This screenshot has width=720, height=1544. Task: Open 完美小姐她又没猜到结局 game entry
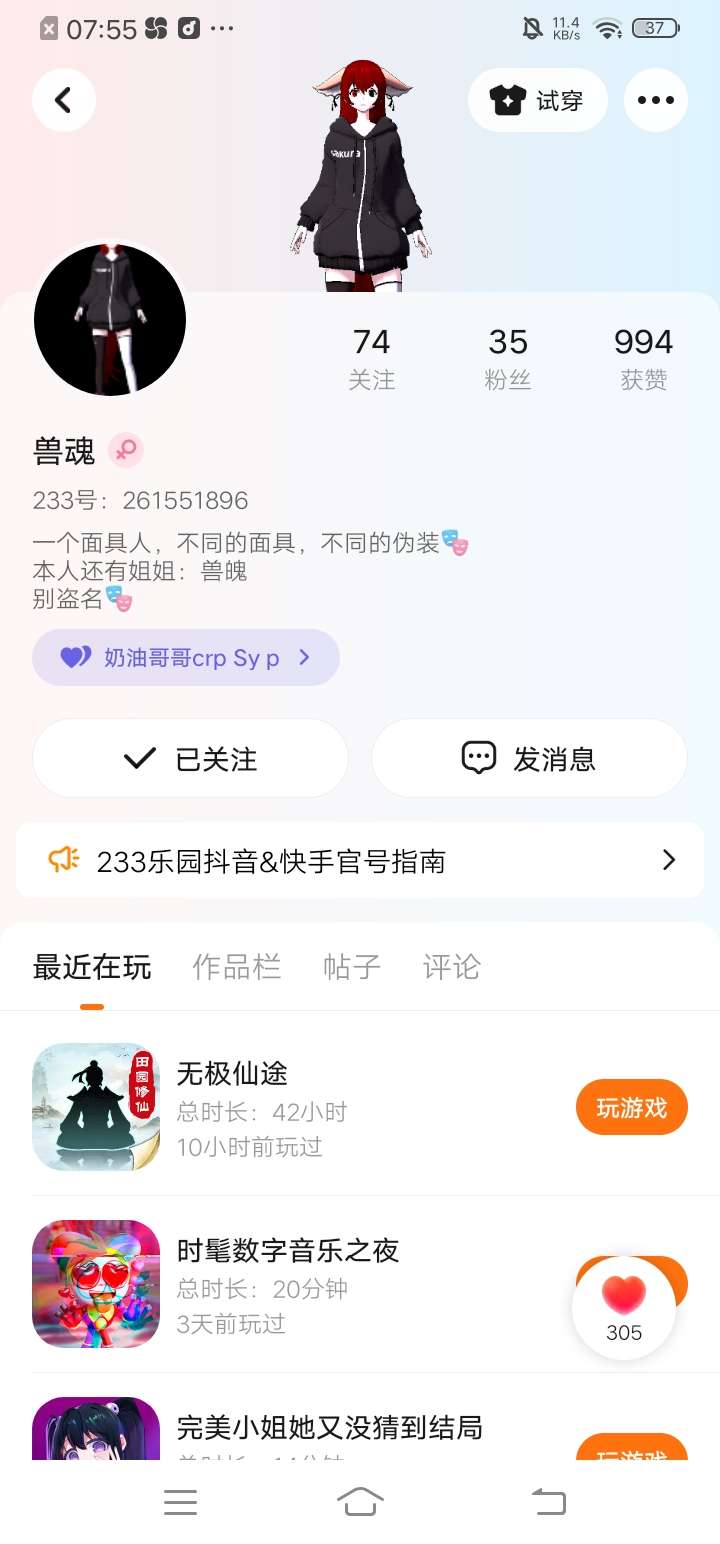(x=330, y=1428)
